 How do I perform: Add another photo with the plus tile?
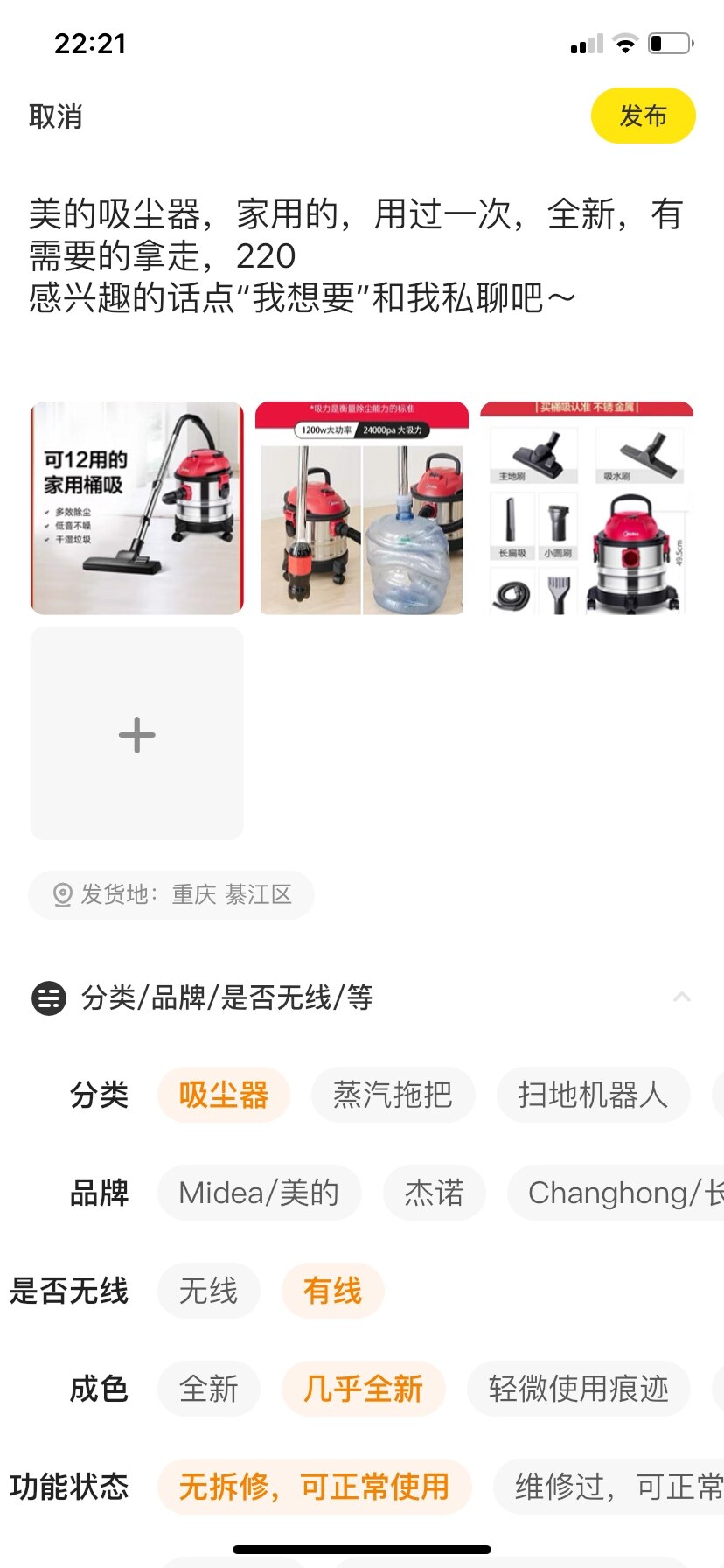pos(137,733)
